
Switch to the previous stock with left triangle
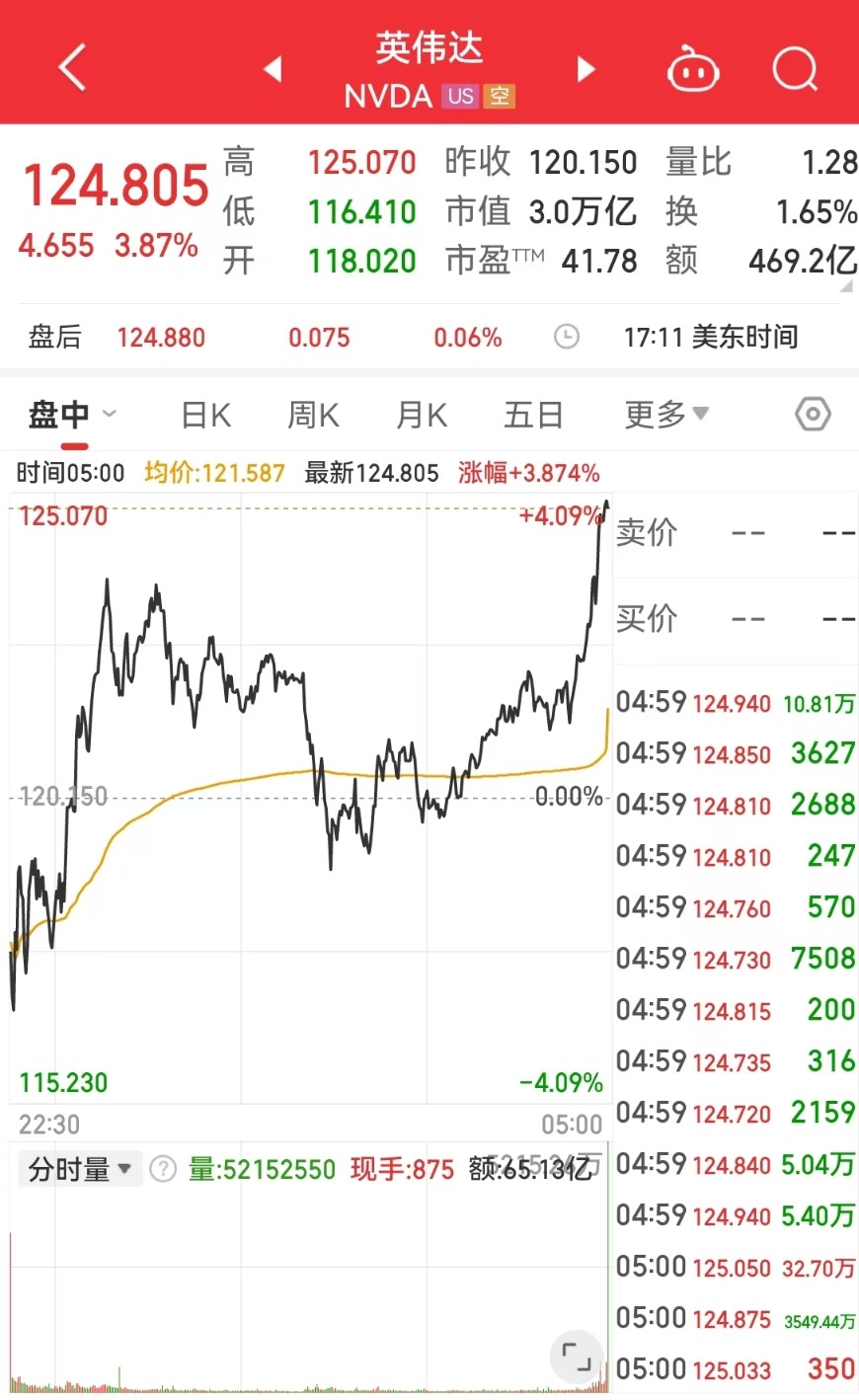coord(273,69)
